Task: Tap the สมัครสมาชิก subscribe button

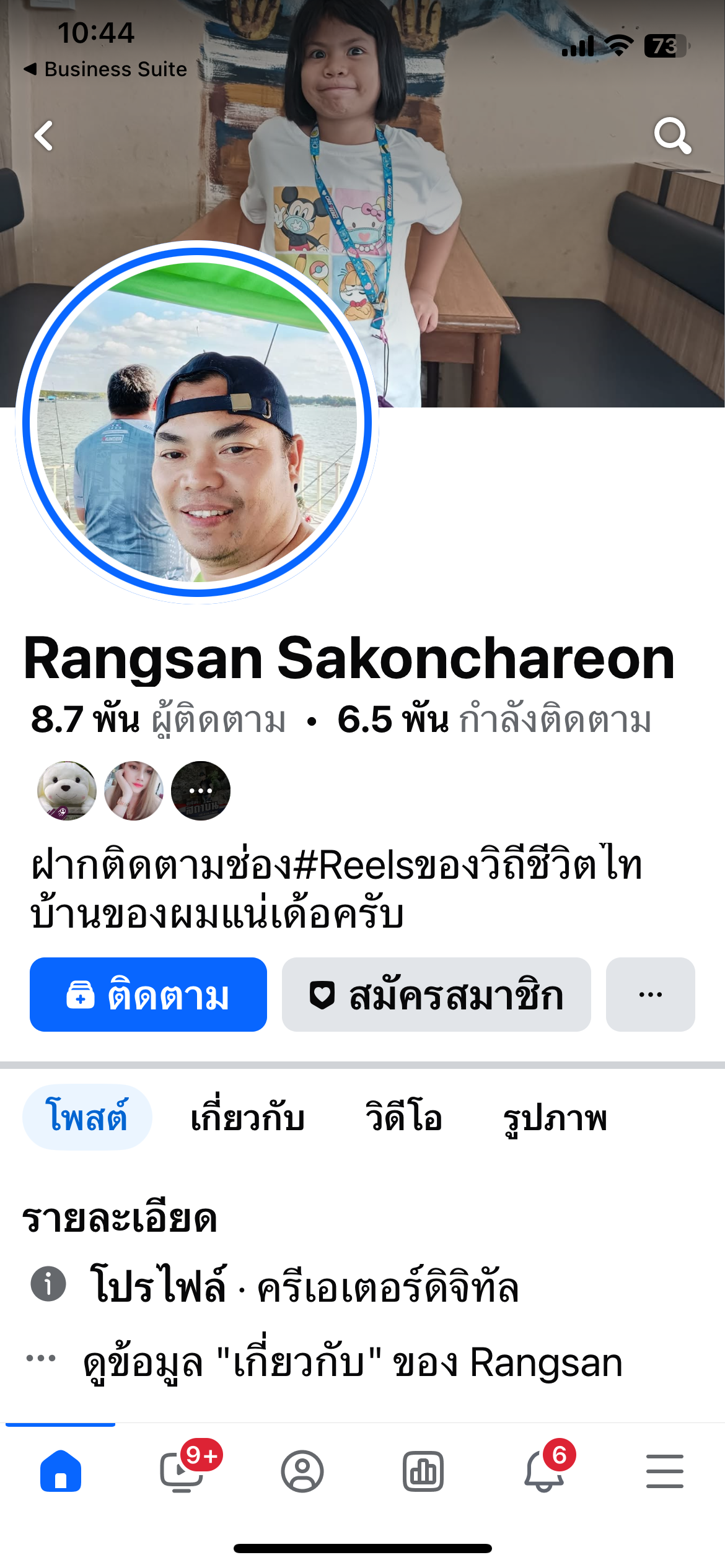Action: tap(436, 995)
